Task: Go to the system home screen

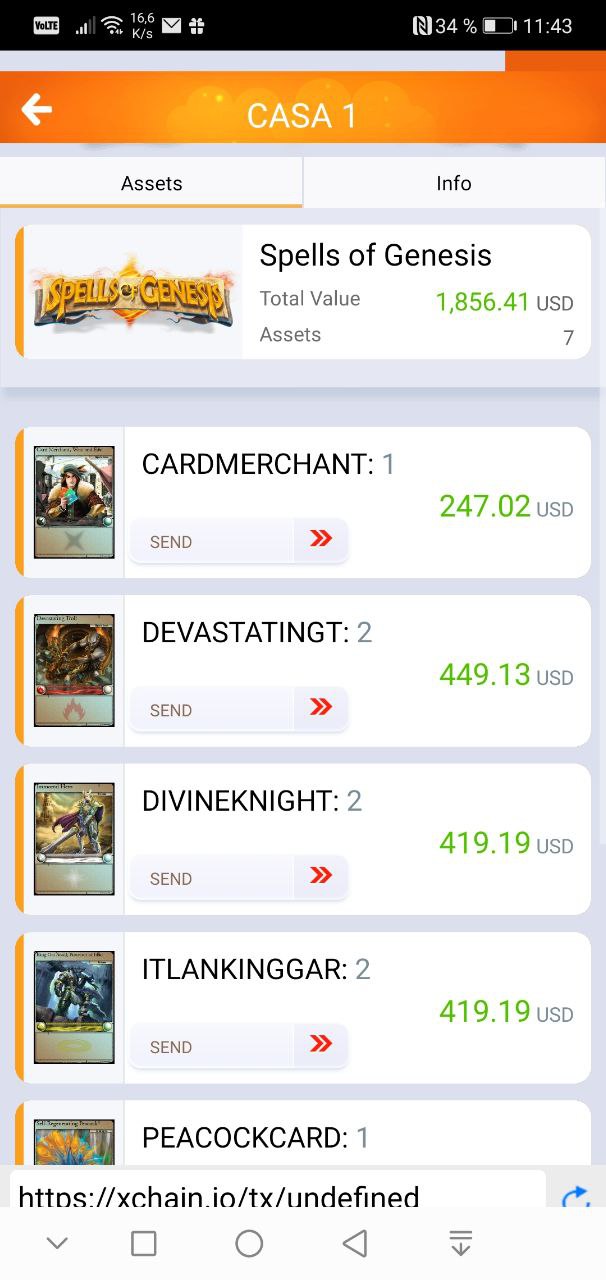Action: [249, 1243]
